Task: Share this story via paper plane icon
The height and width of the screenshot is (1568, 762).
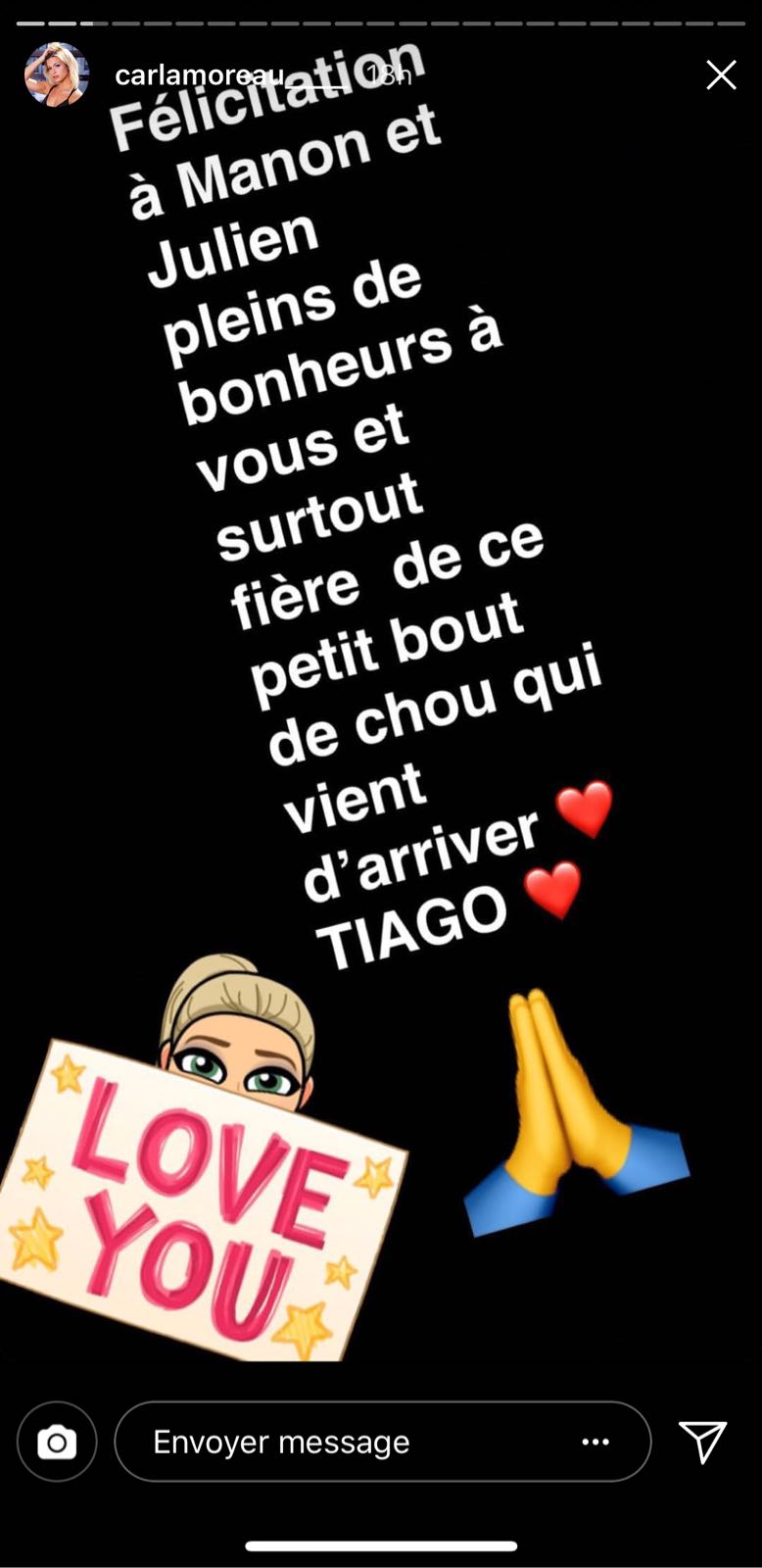Action: (702, 1442)
